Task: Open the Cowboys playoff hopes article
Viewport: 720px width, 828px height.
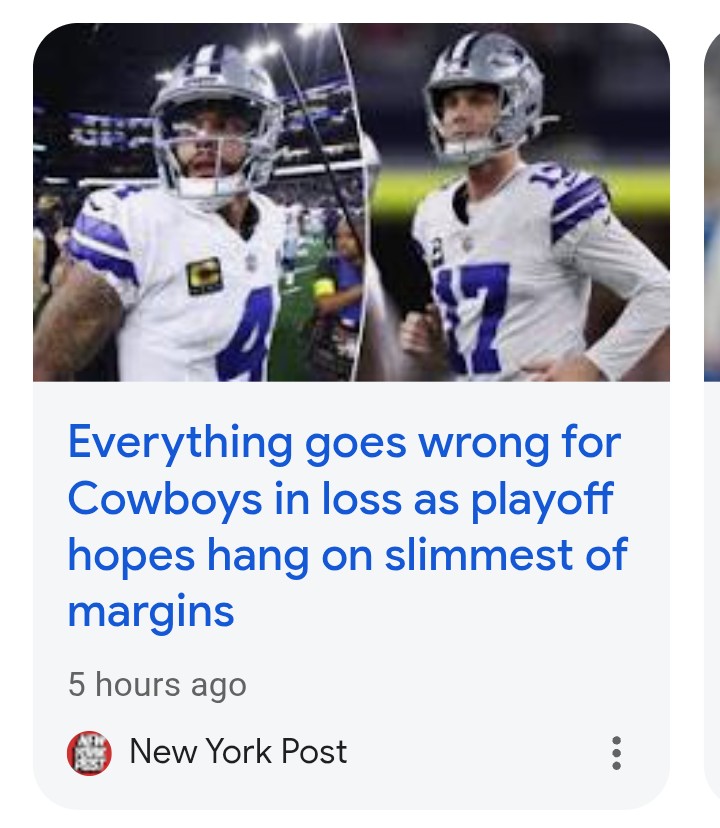Action: click(x=346, y=525)
